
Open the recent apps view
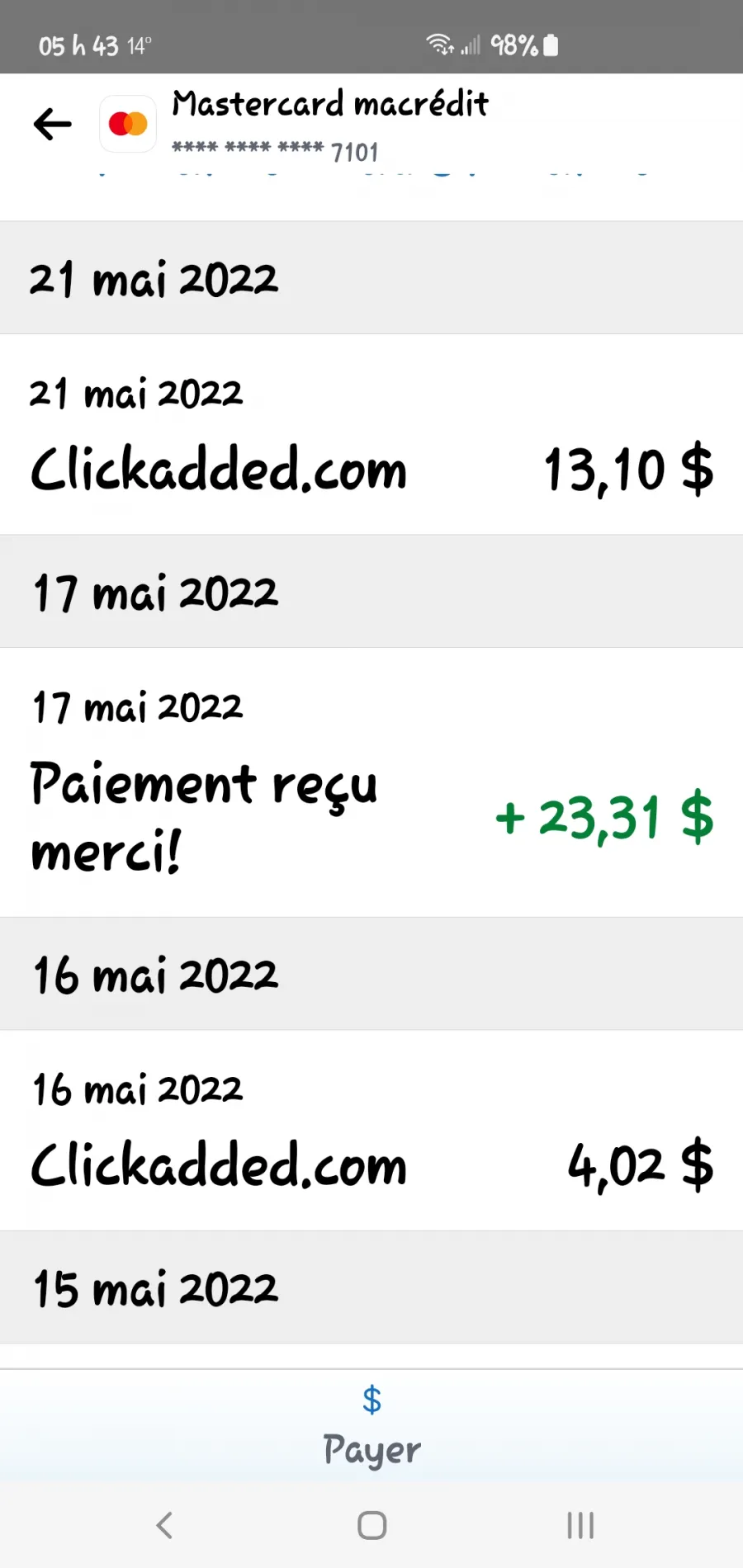coord(580,1525)
